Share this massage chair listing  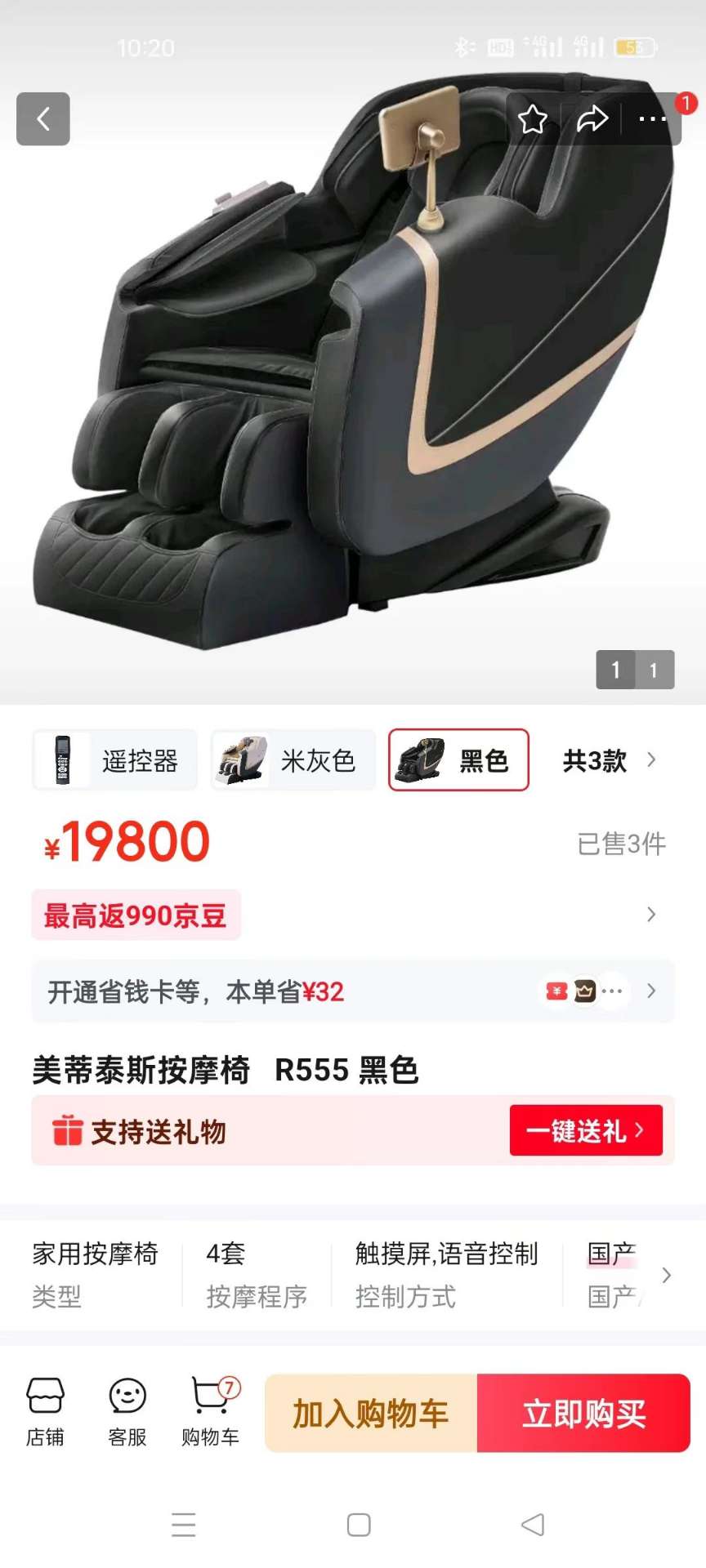(592, 119)
